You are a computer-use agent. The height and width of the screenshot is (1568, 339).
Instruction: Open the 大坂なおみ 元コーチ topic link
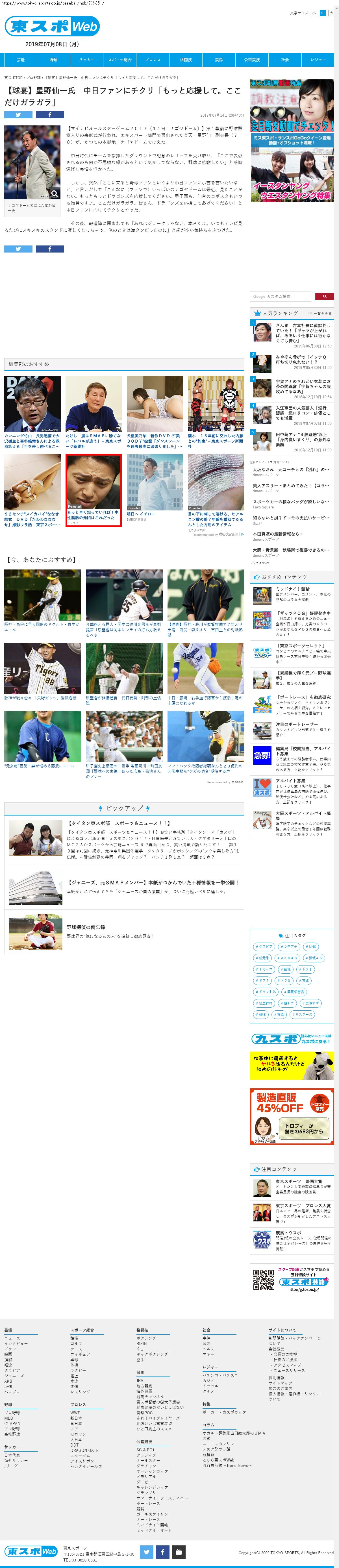click(x=290, y=469)
